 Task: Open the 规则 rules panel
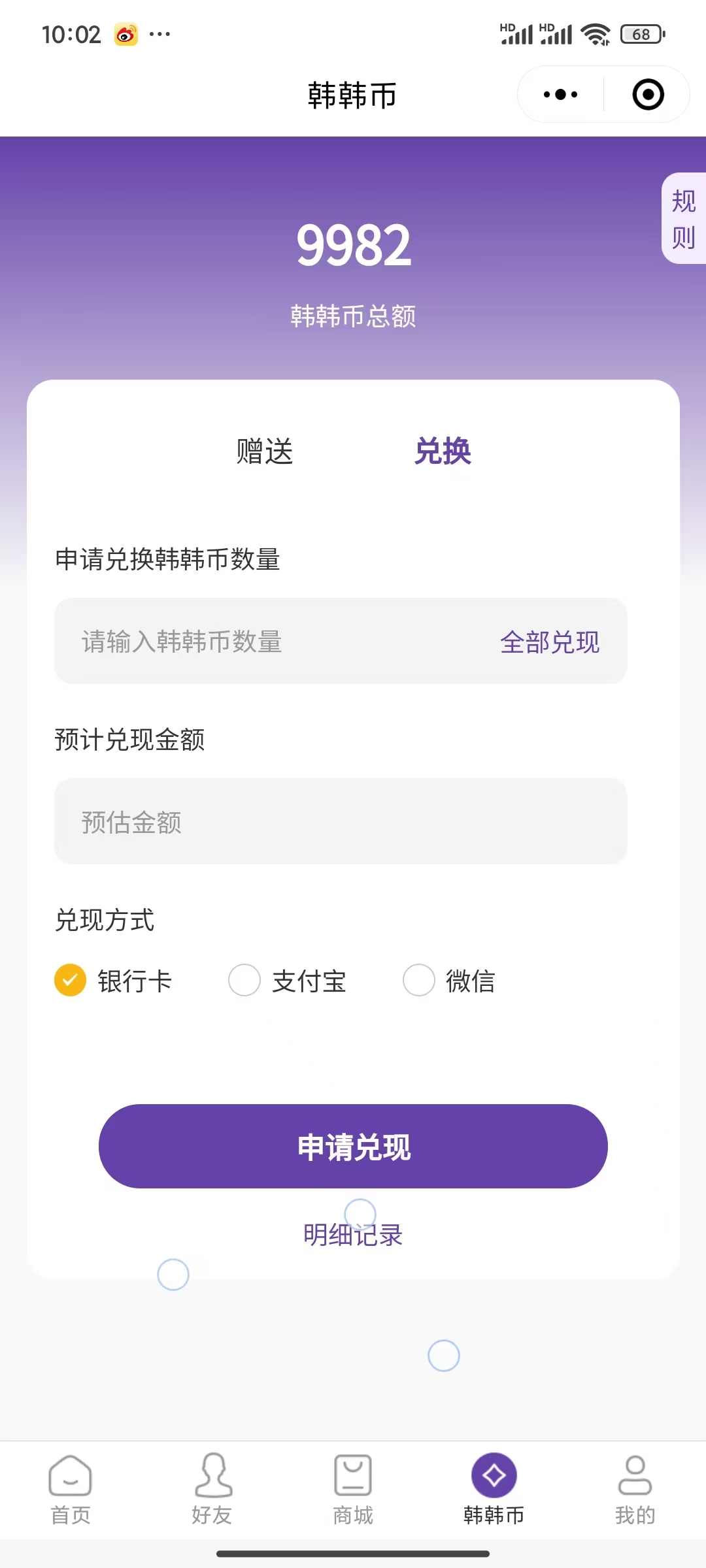(684, 219)
